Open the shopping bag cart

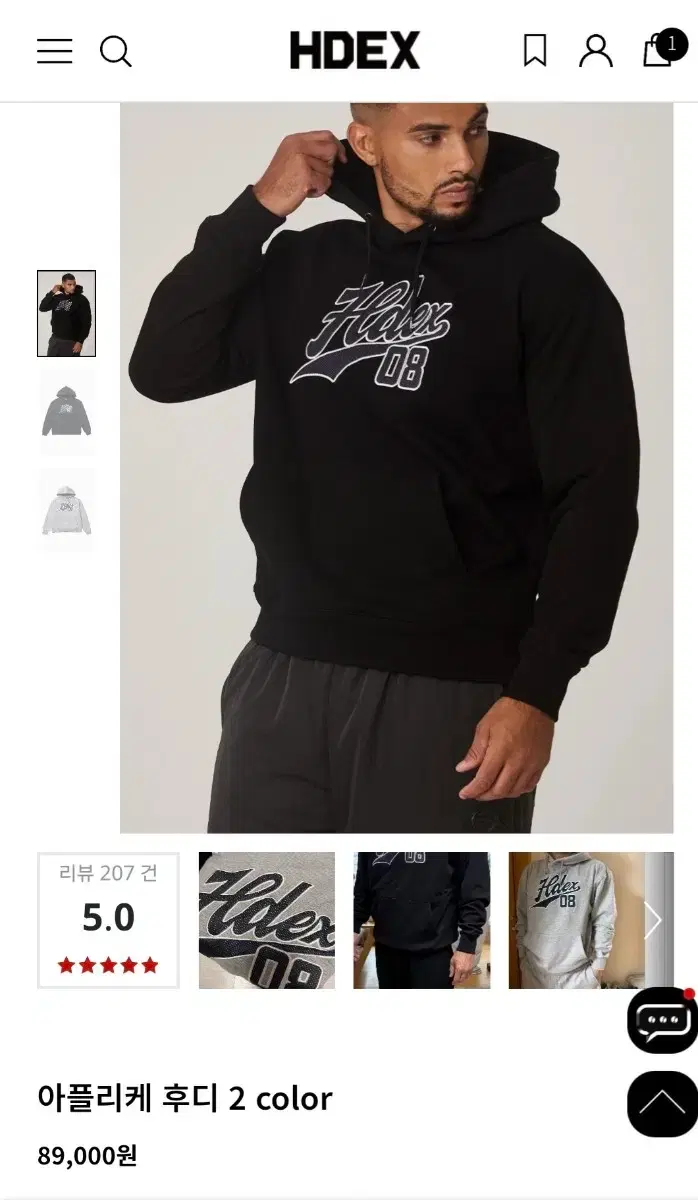tap(658, 50)
